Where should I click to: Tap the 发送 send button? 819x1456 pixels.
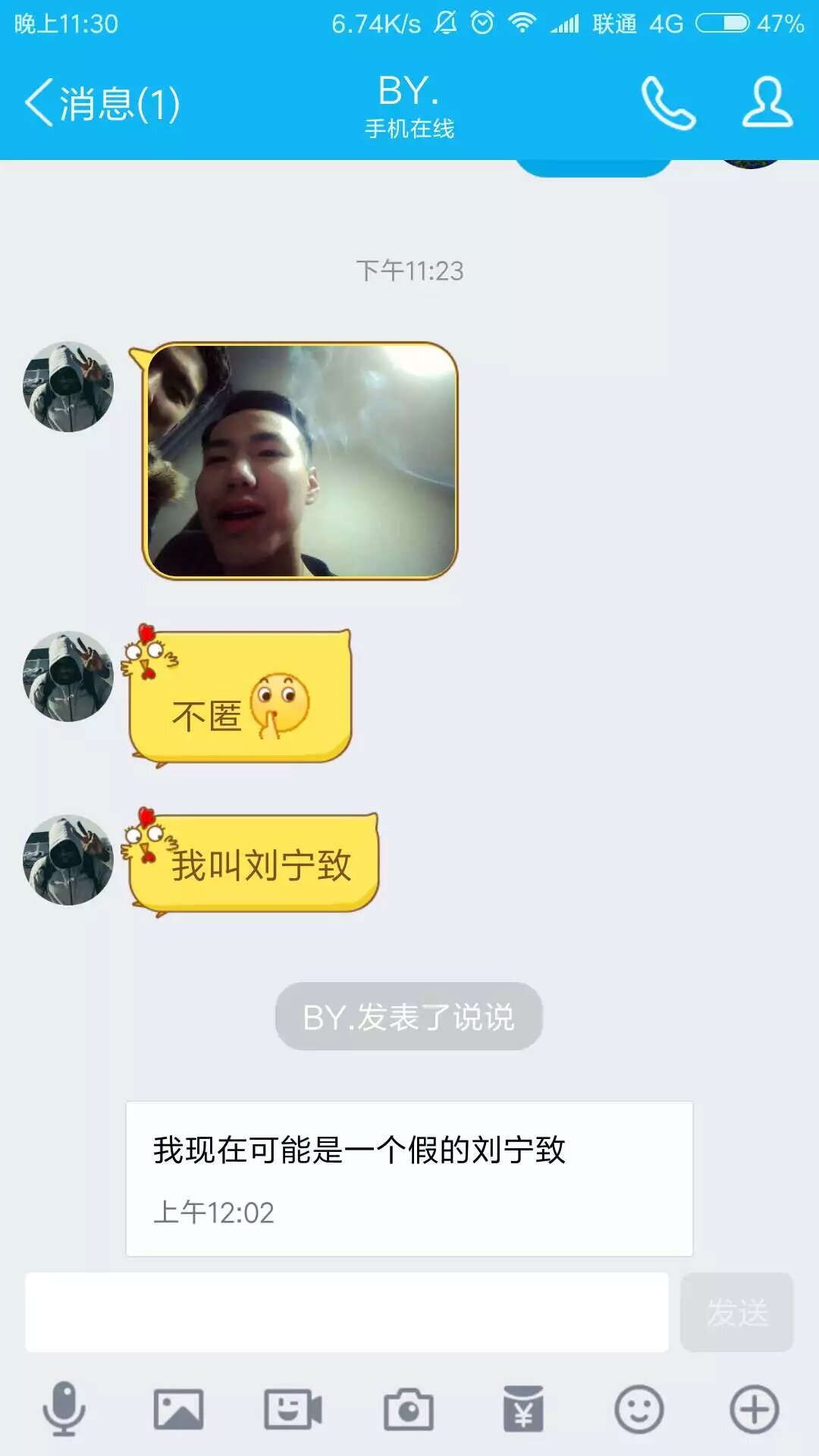point(736,1312)
